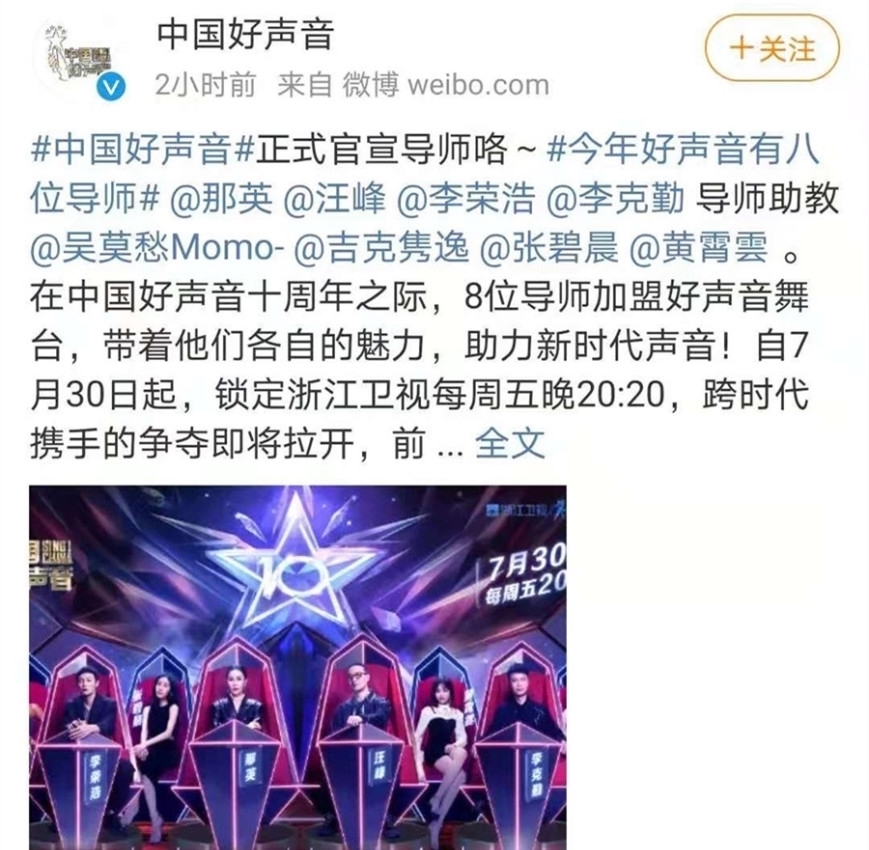Open the posted mentors image
The width and height of the screenshot is (869, 850).
point(297,667)
